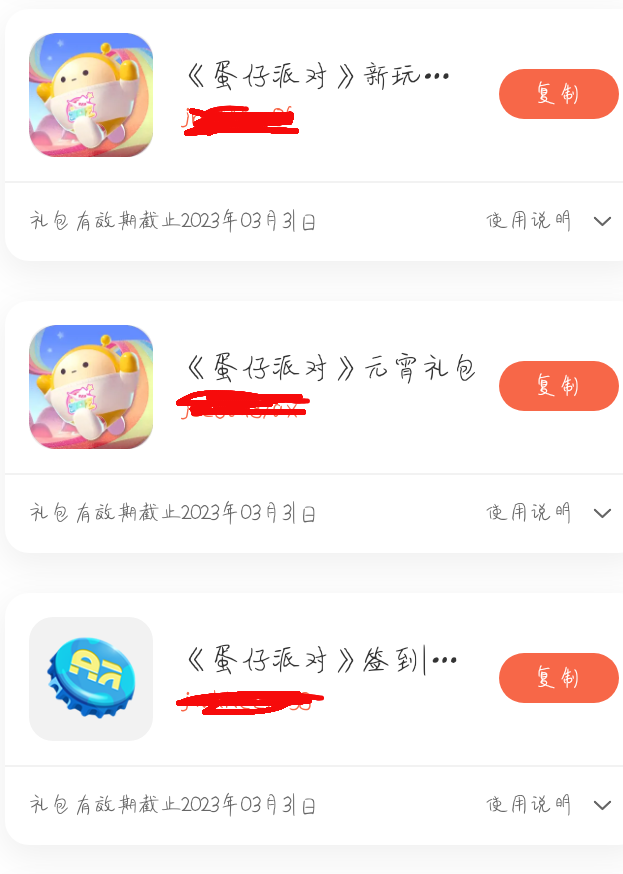
Task: Expand 使用说明 for the 签到 gift pack
Action: pyautogui.click(x=548, y=805)
